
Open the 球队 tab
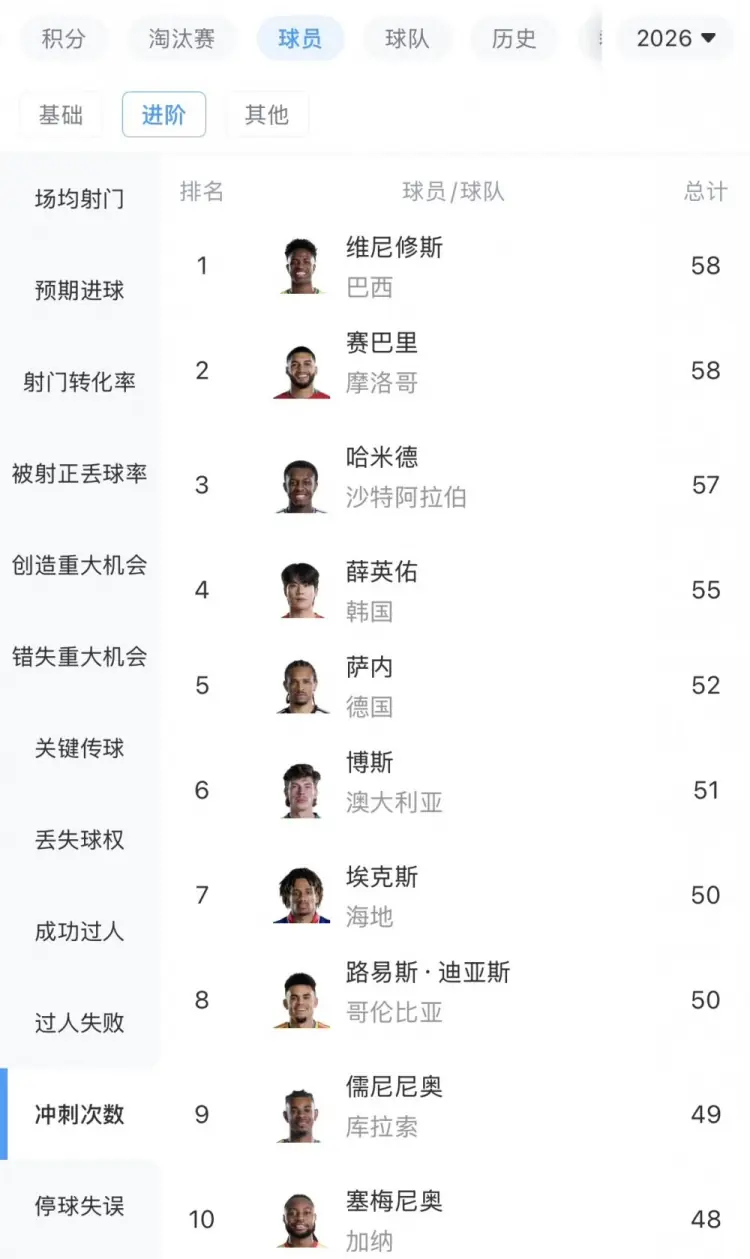coord(407,39)
